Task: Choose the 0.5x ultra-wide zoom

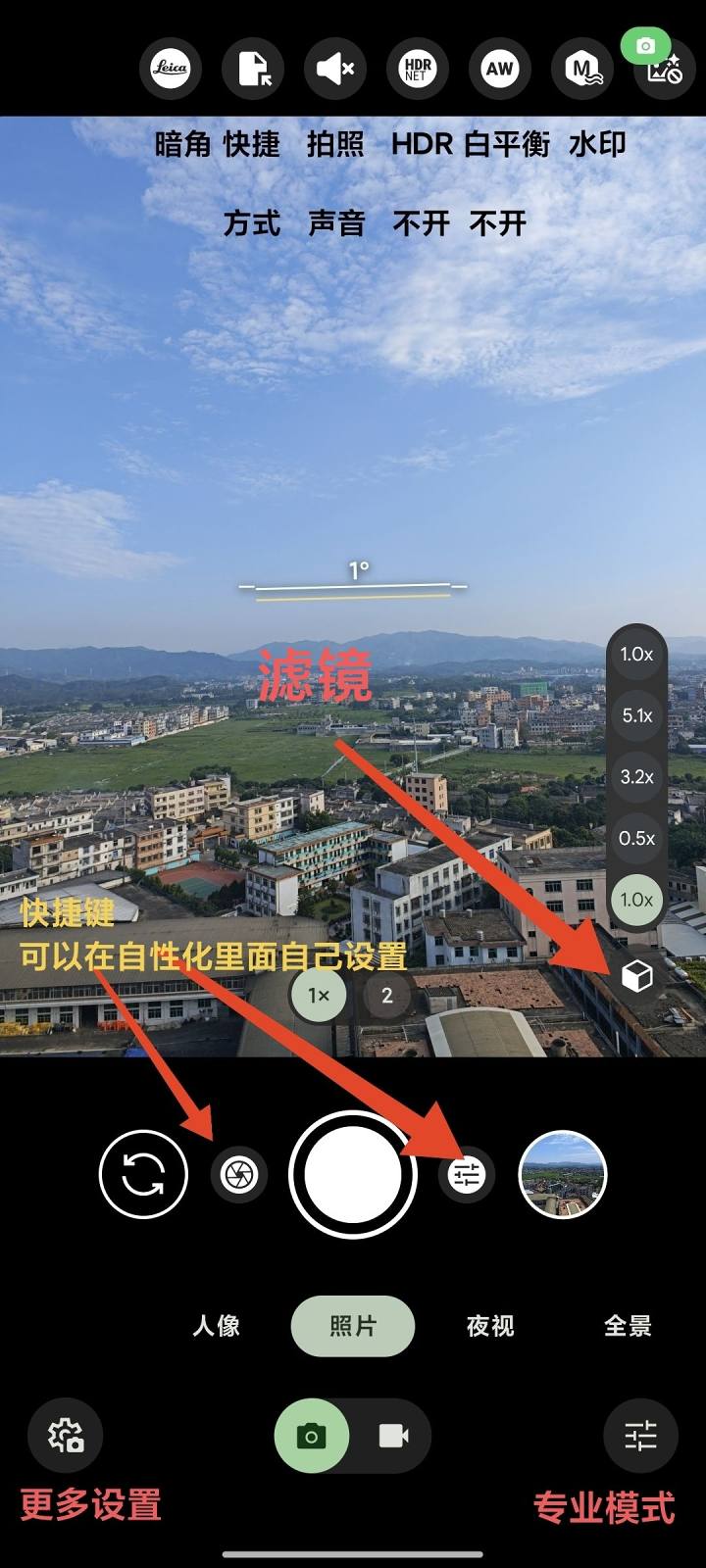Action: tap(636, 839)
